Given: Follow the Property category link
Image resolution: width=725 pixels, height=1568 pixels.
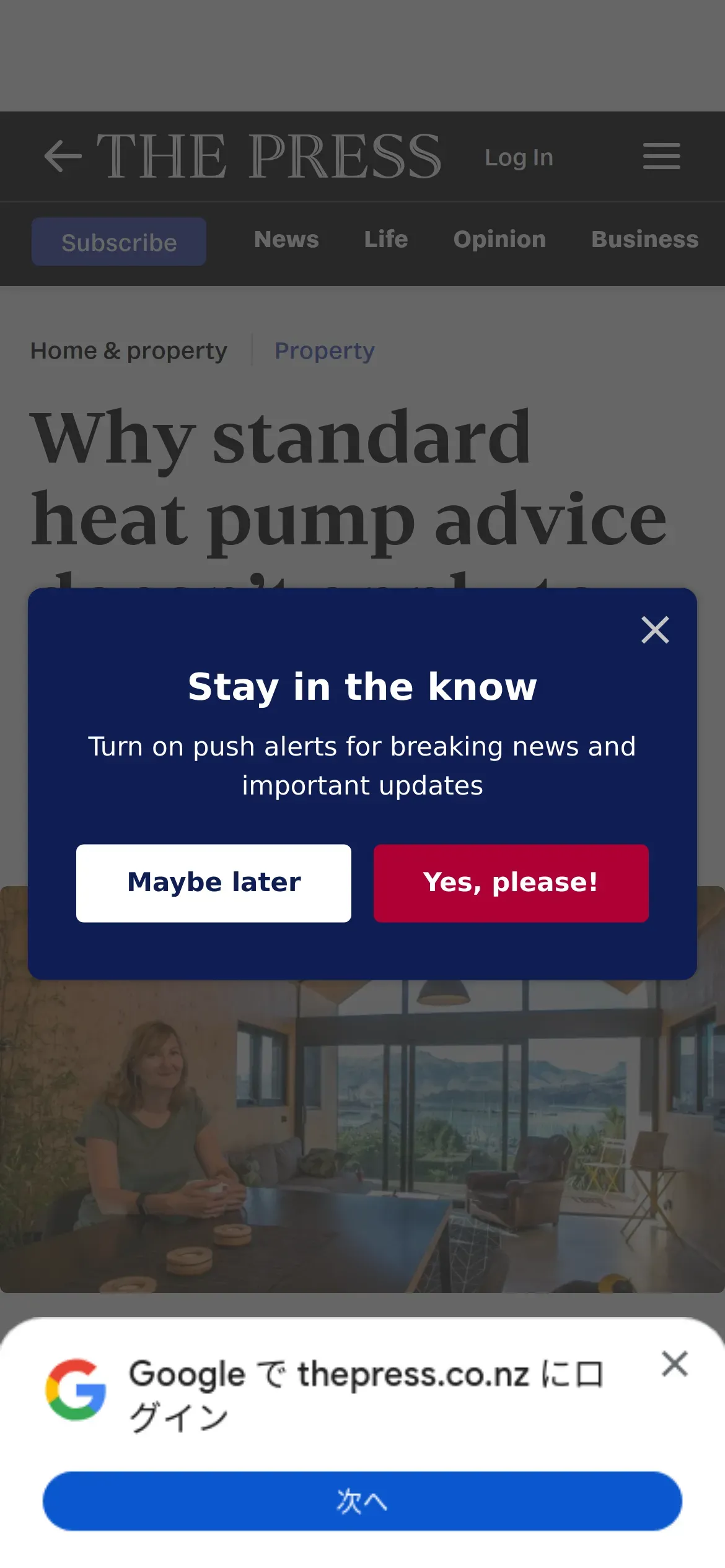Looking at the screenshot, I should click(x=325, y=351).
